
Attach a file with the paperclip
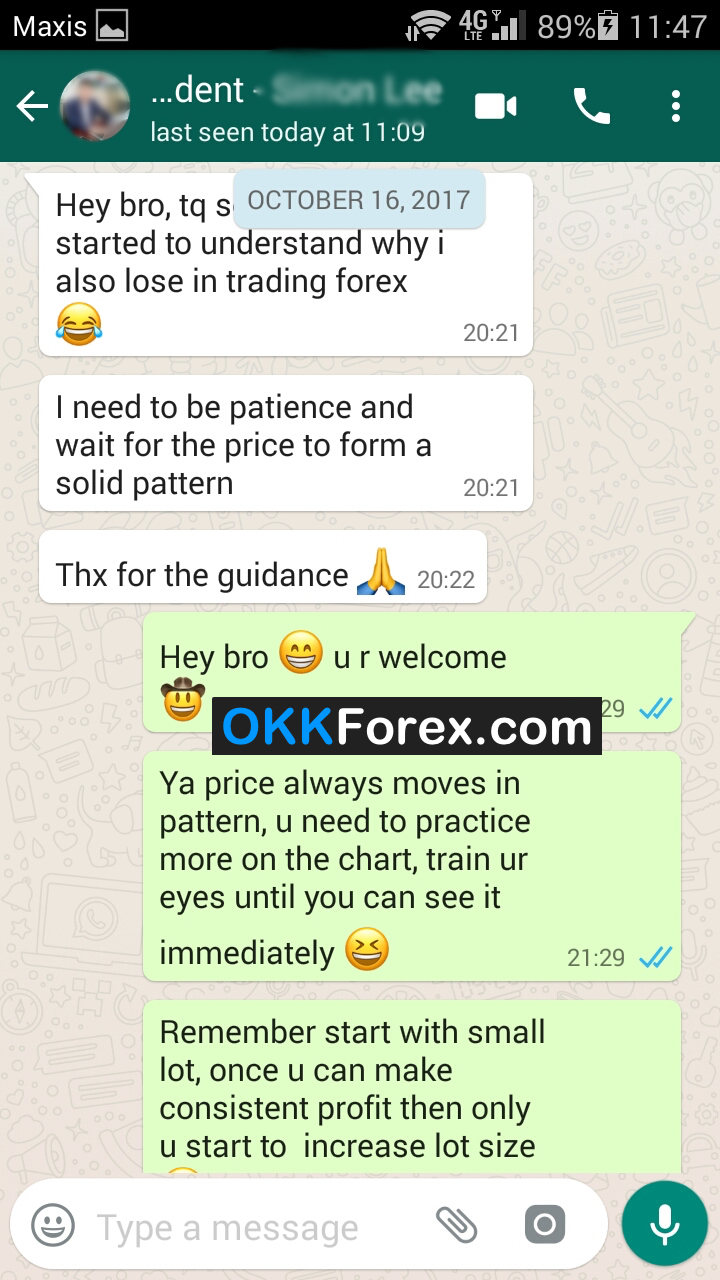(457, 1225)
